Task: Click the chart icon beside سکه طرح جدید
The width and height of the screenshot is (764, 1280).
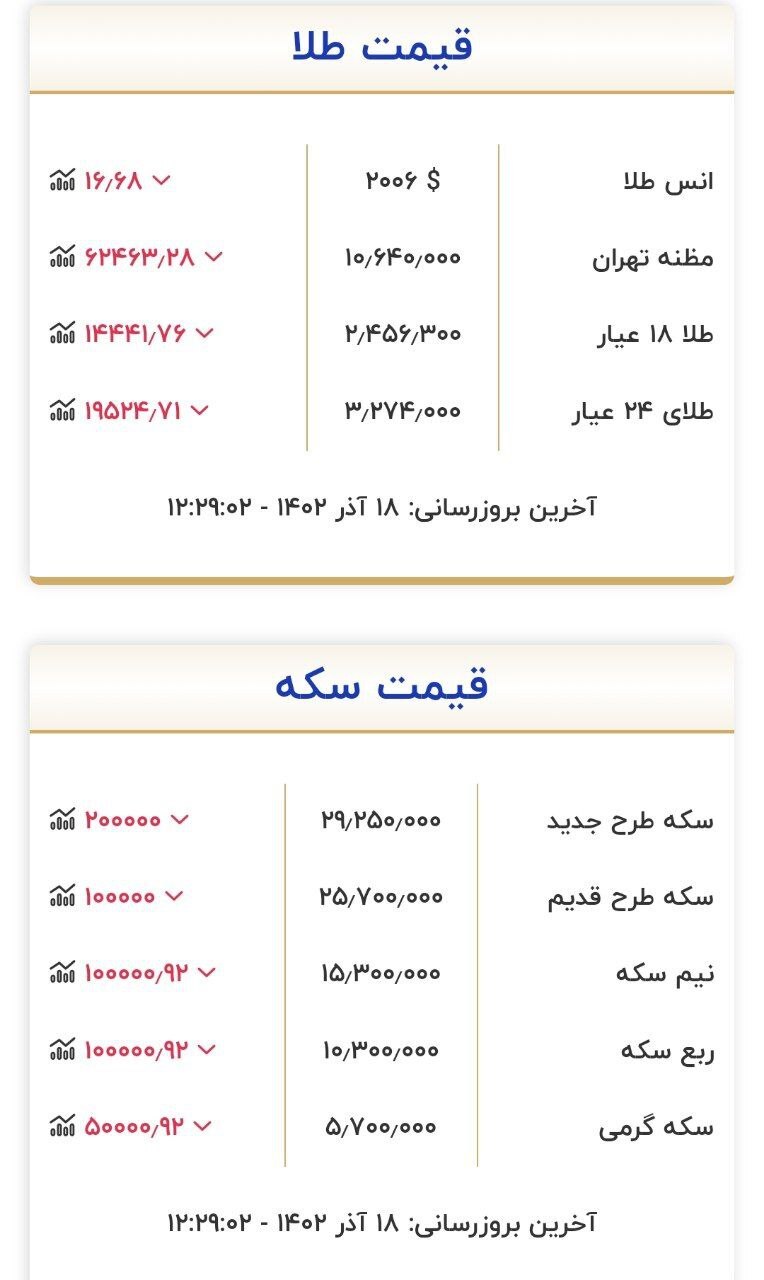Action: (62, 821)
